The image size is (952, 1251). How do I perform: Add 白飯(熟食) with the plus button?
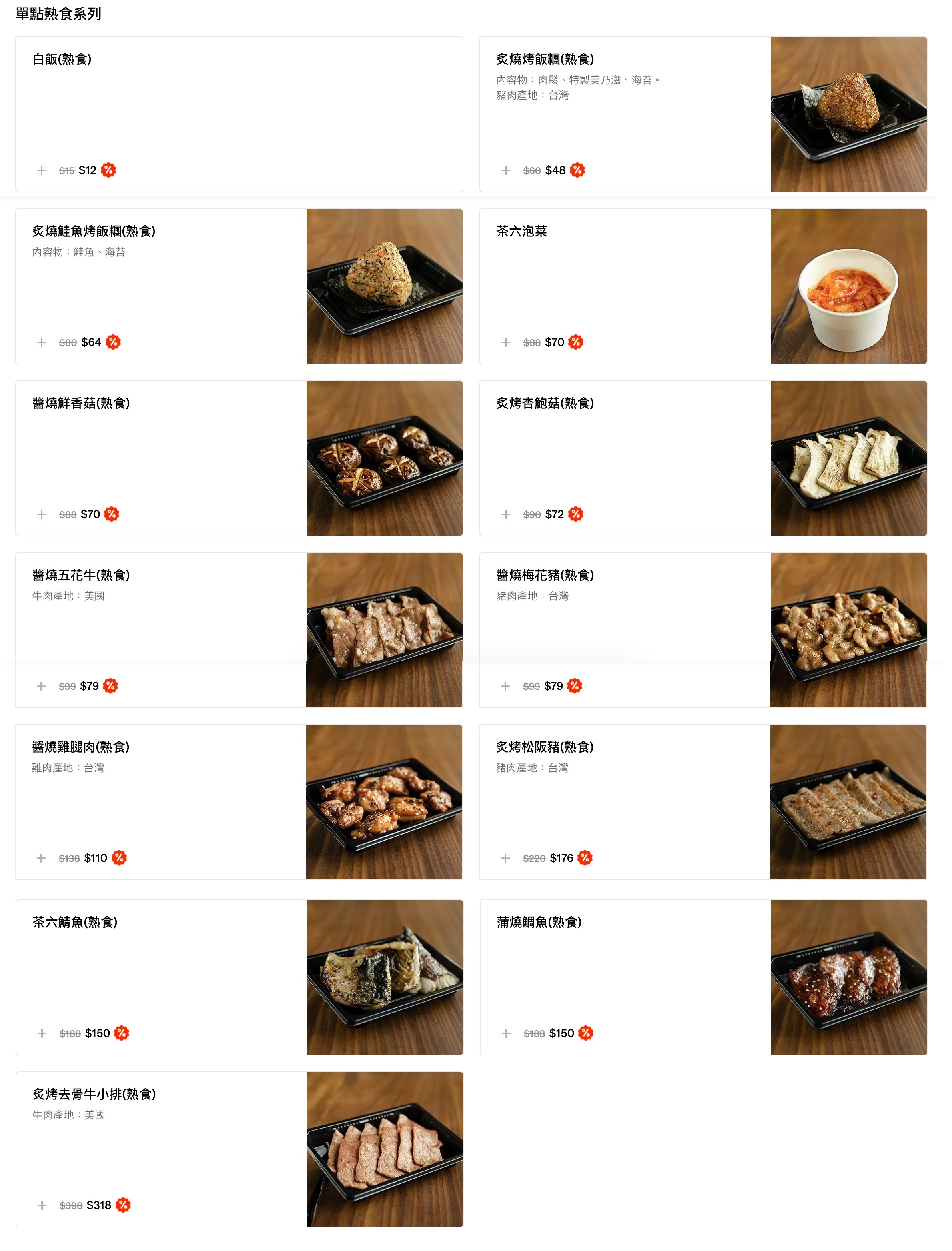(x=41, y=170)
